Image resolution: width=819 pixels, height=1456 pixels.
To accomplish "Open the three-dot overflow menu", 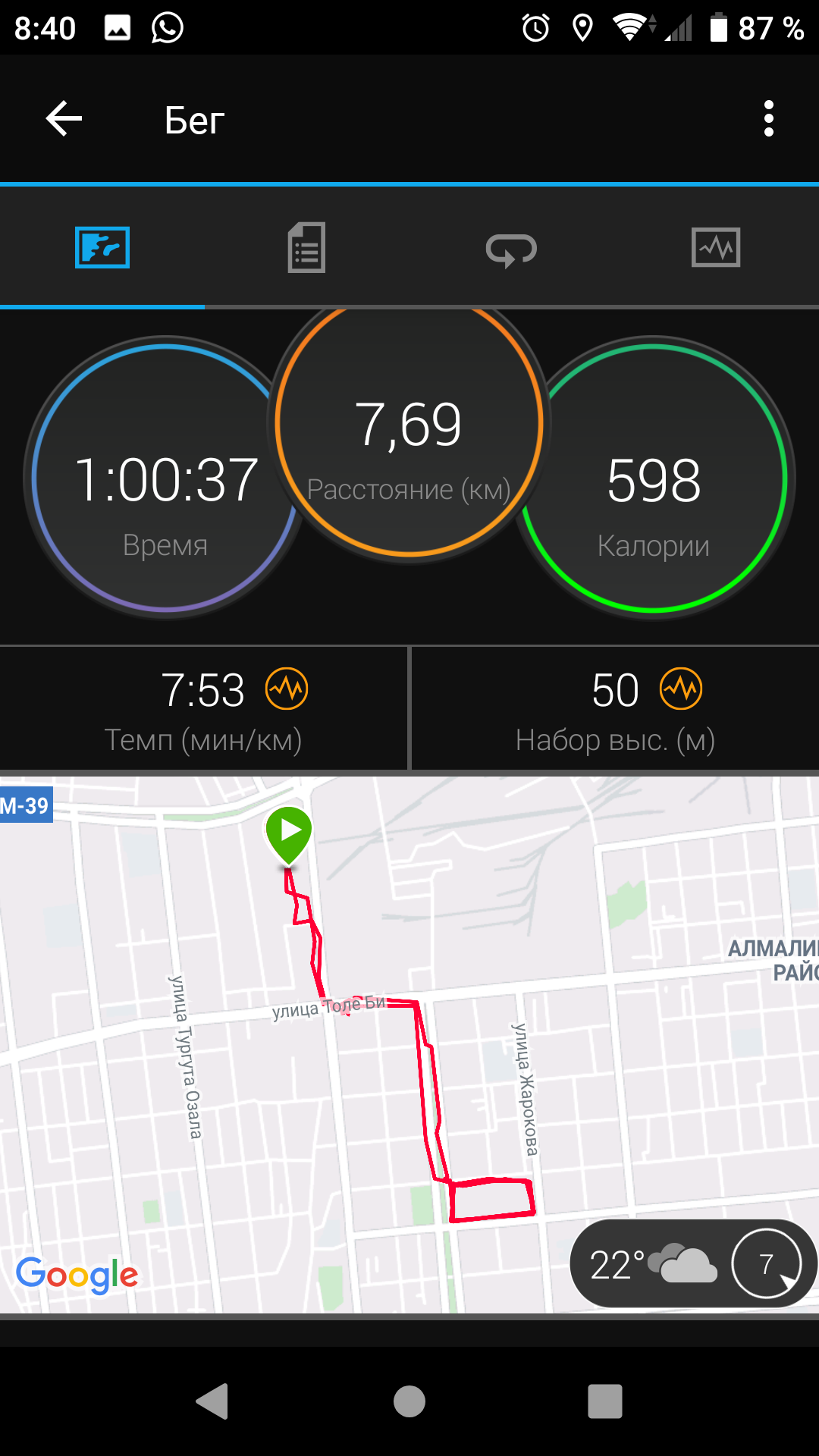I will point(768,119).
